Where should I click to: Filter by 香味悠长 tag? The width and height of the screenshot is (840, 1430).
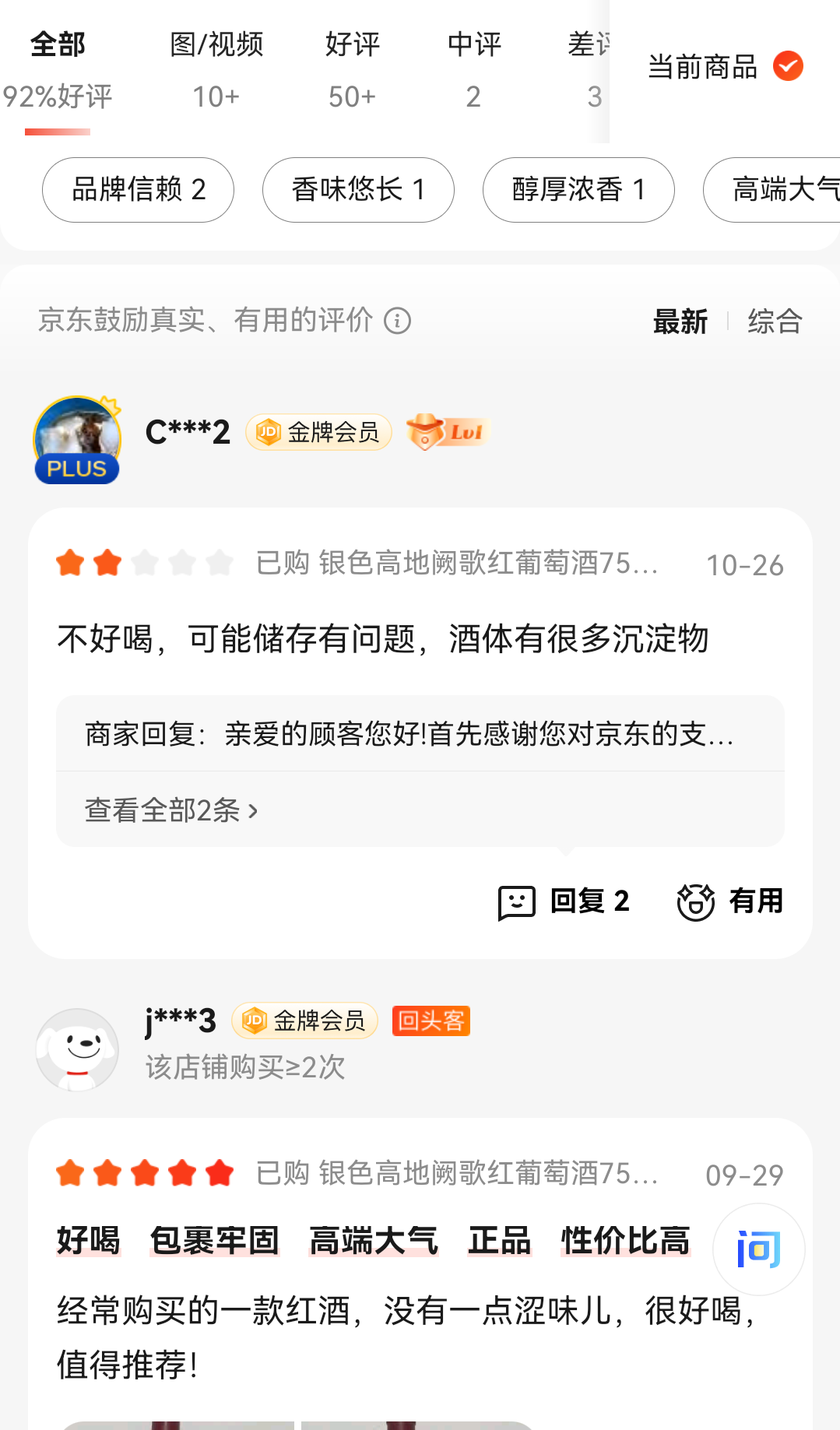(x=358, y=190)
